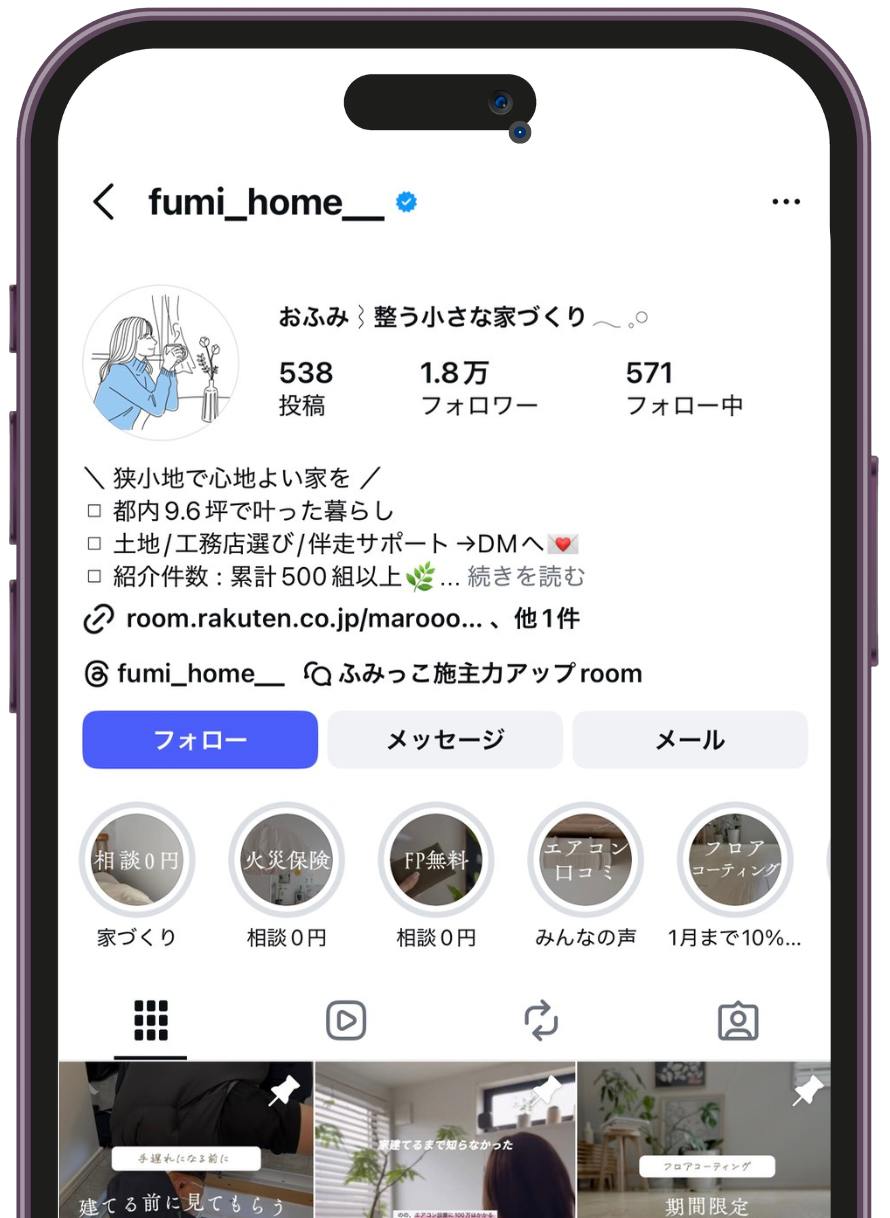Viewport: 890px width, 1218px height.
Task: Follow this account with フォロー
Action: 200,740
